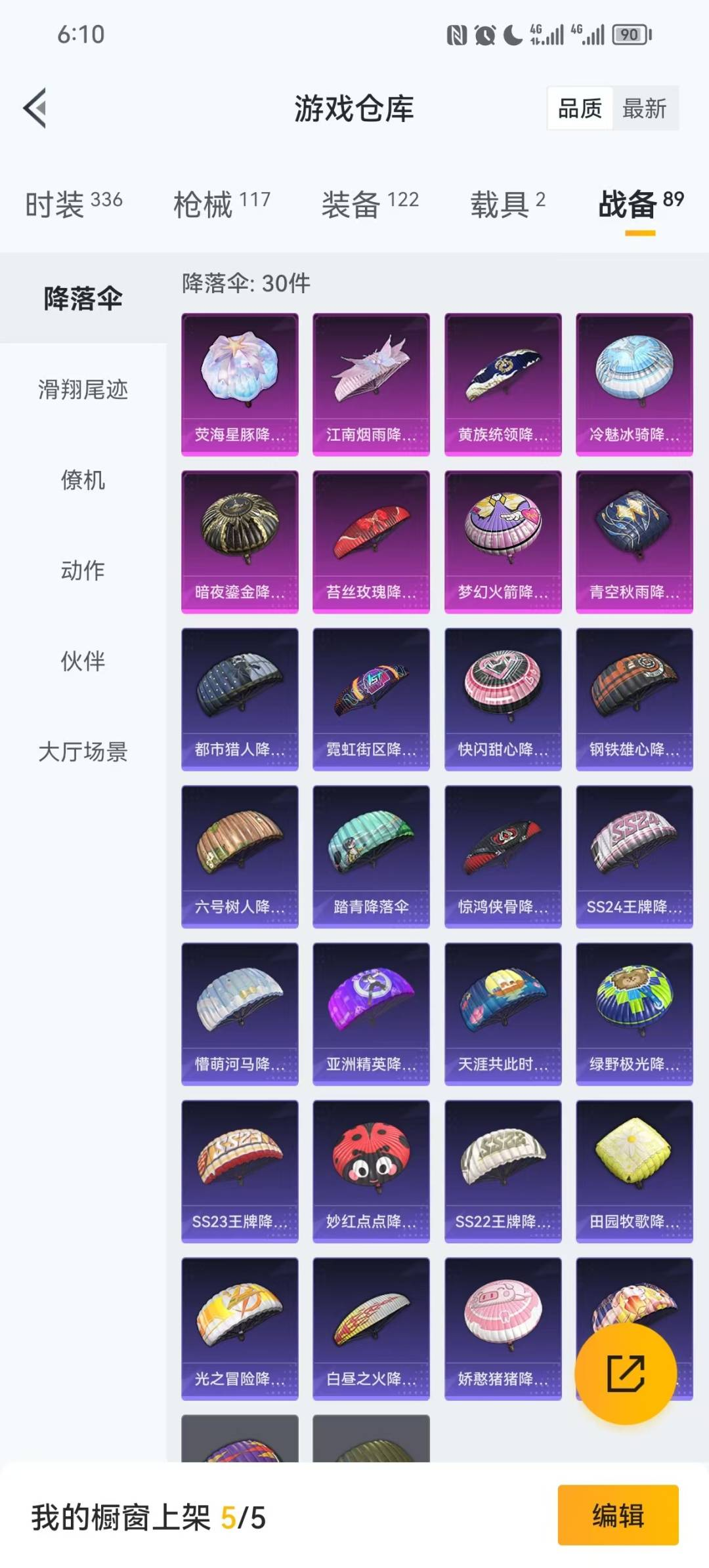This screenshot has height=1568, width=709.
Task: Open the 暗夜鎏金 parachute item
Action: 240,541
